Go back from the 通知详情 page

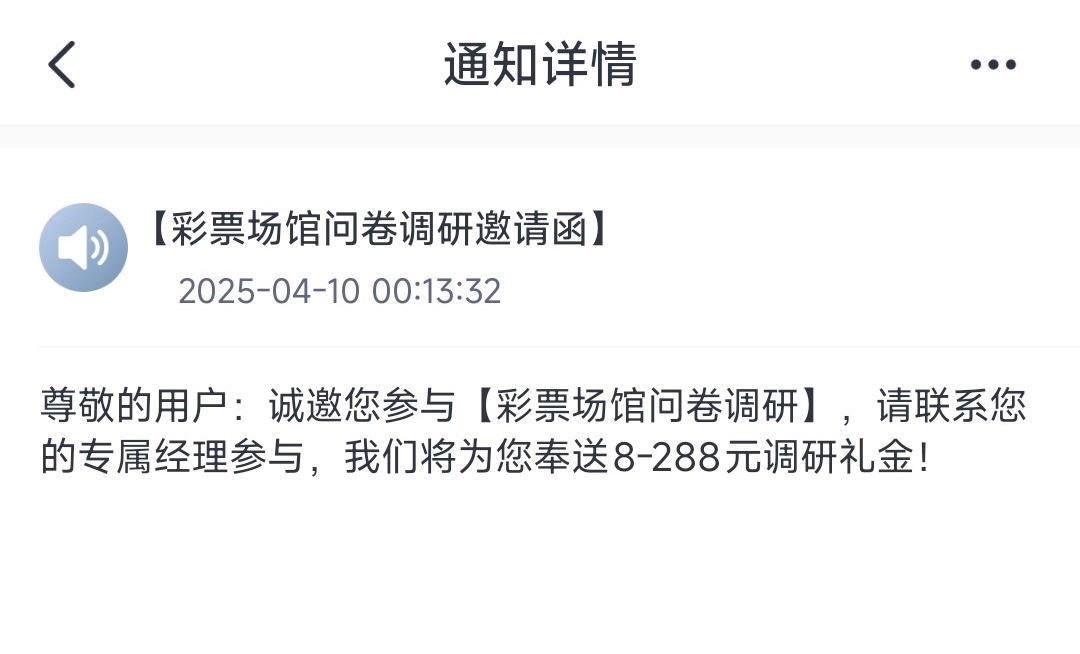62,65
